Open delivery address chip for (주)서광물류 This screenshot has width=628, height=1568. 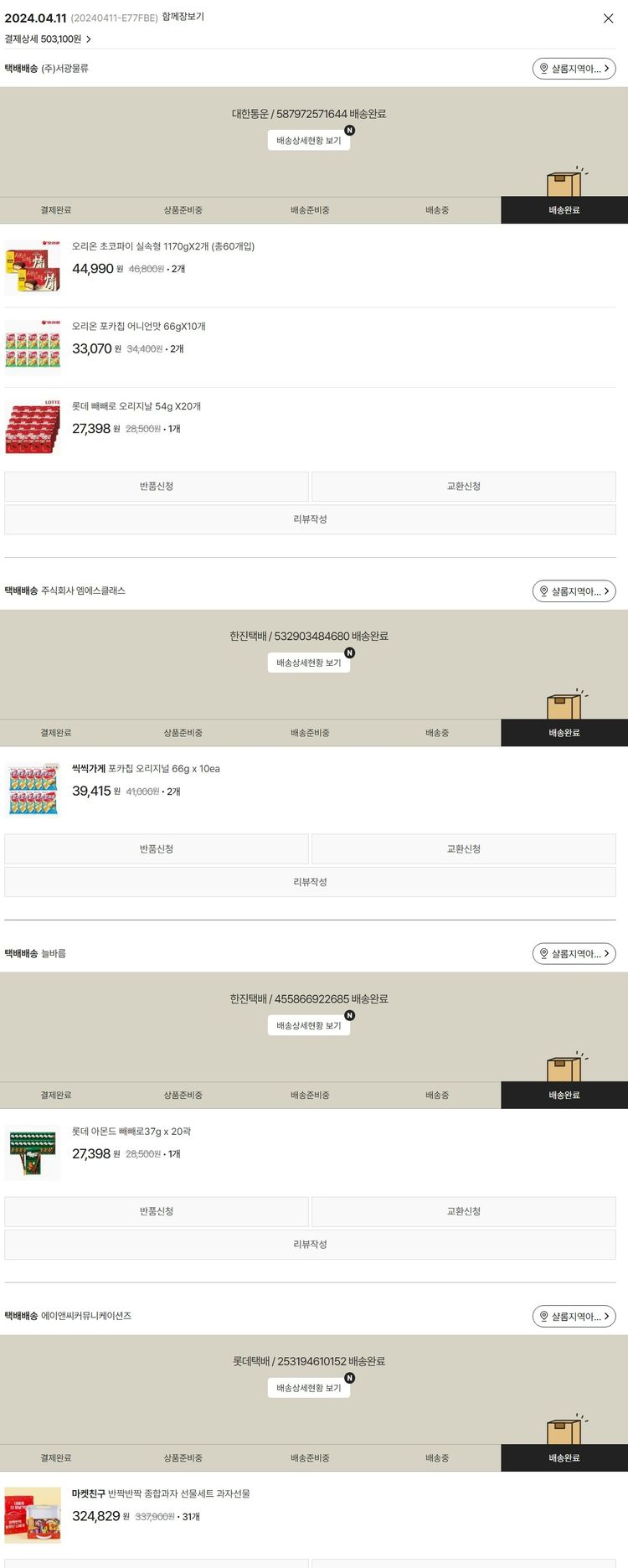pyautogui.click(x=574, y=69)
